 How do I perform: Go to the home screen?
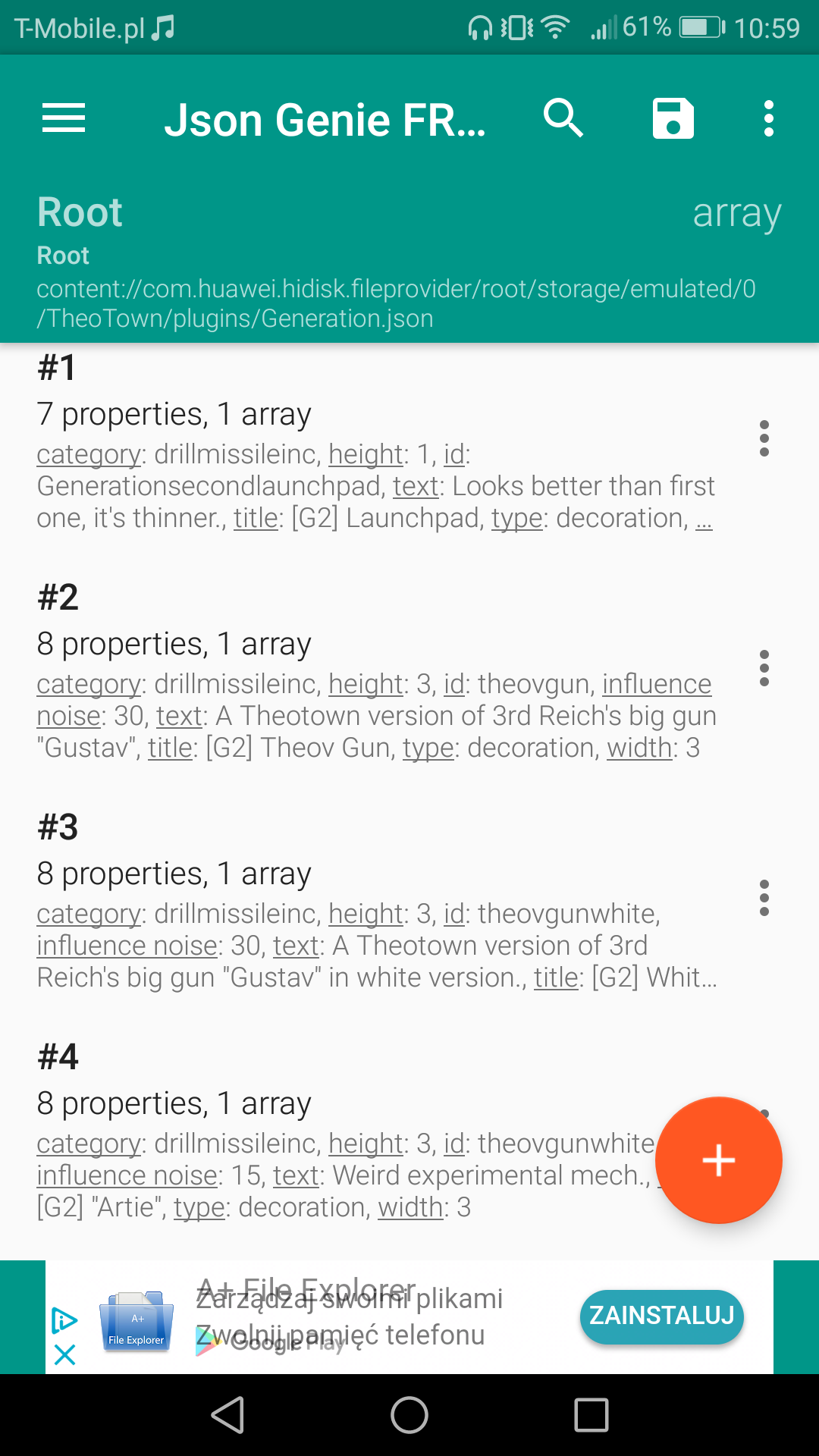pos(409,1415)
